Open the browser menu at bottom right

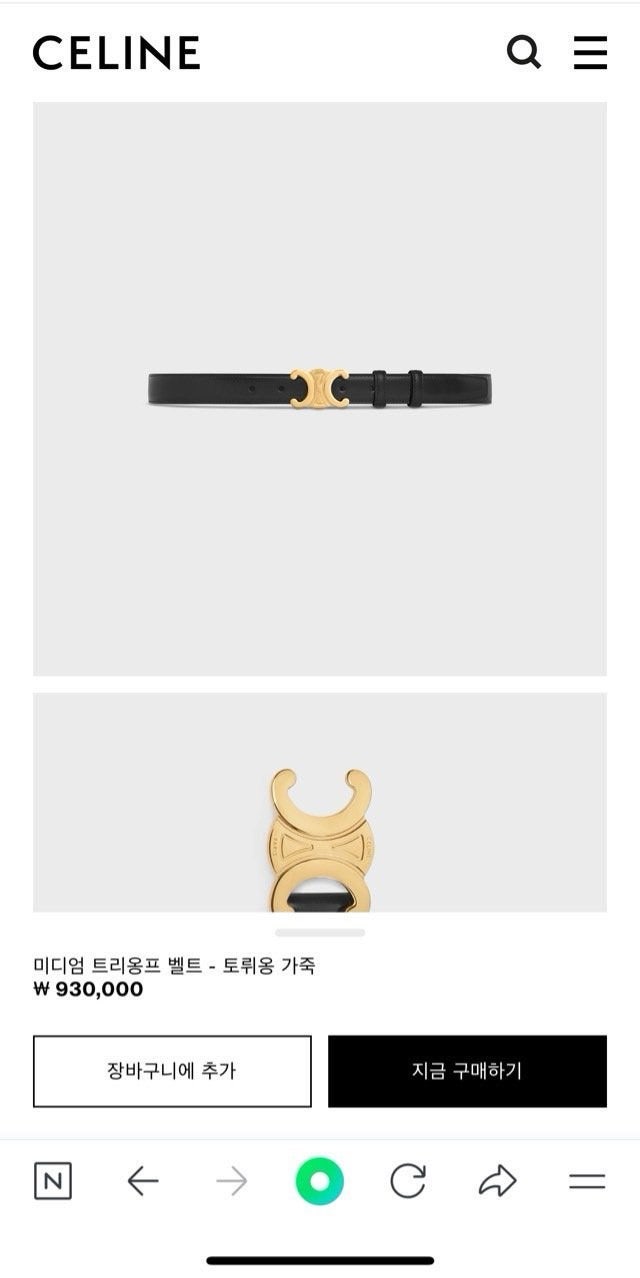[x=587, y=1182]
